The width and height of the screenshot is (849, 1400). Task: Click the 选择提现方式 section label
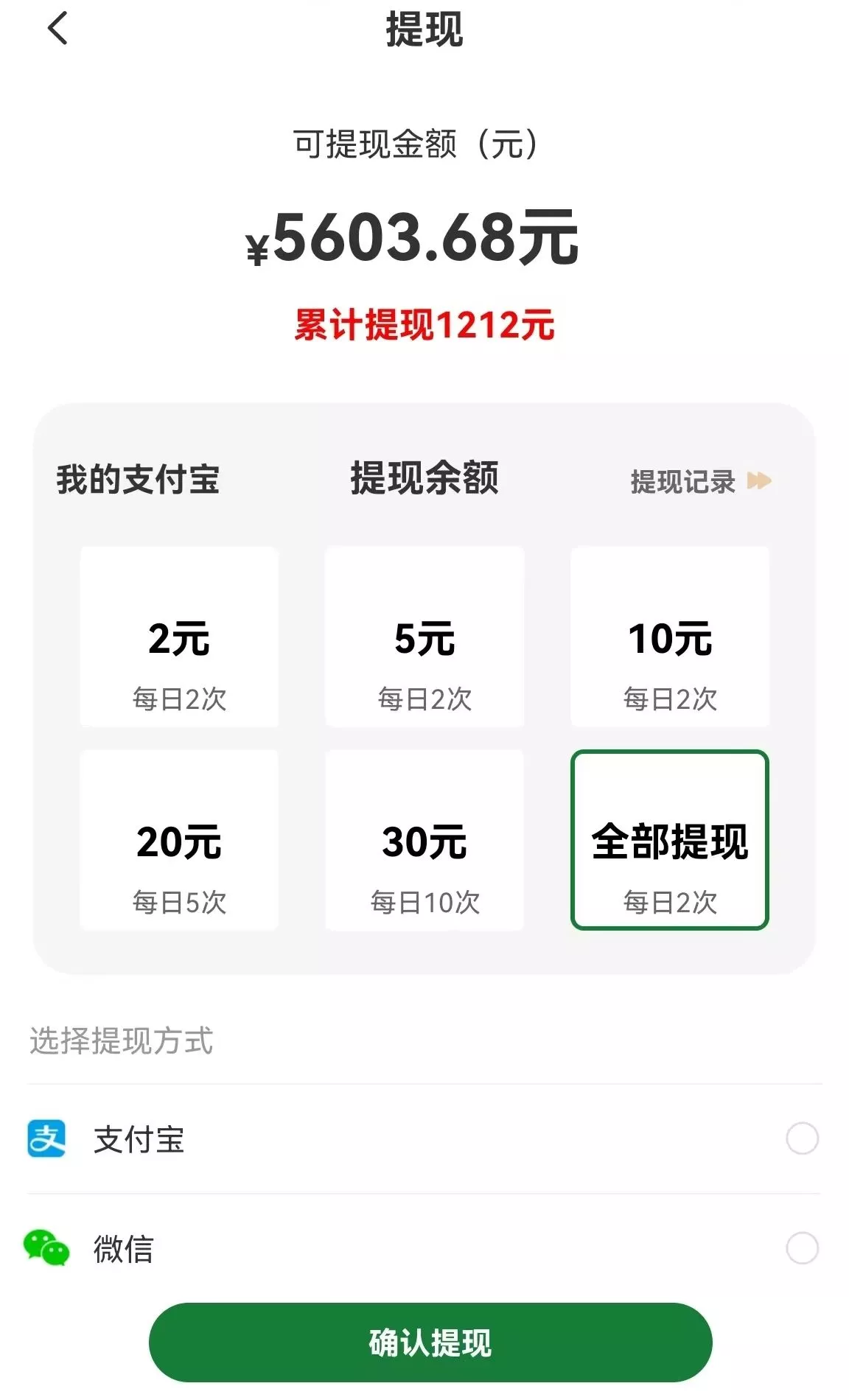click(120, 1041)
